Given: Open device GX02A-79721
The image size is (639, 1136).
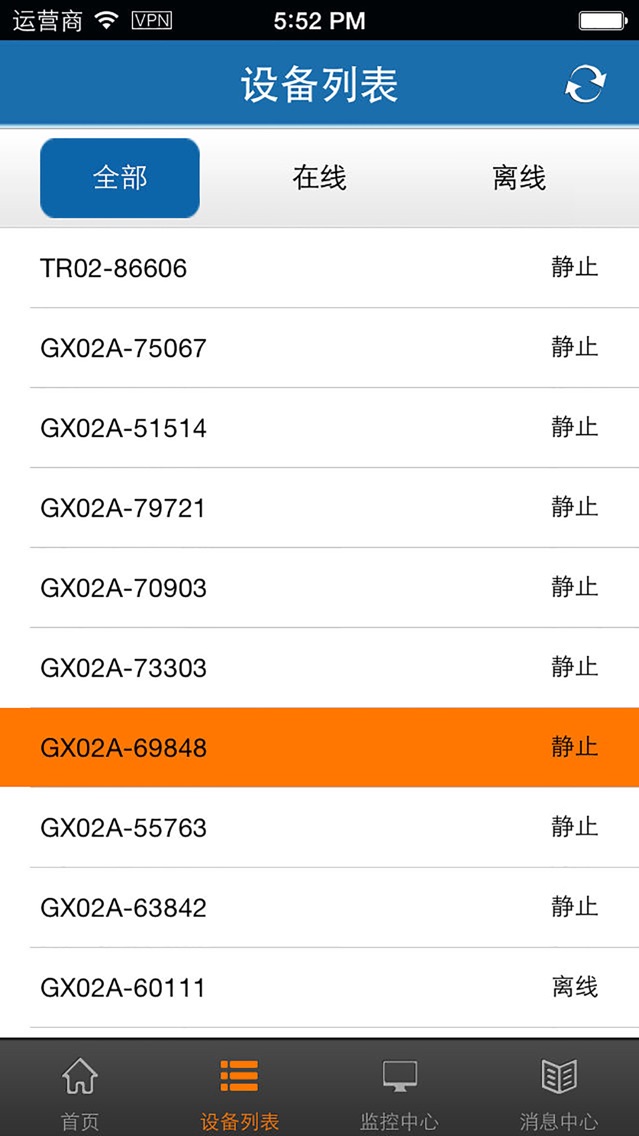Looking at the screenshot, I should coord(320,508).
